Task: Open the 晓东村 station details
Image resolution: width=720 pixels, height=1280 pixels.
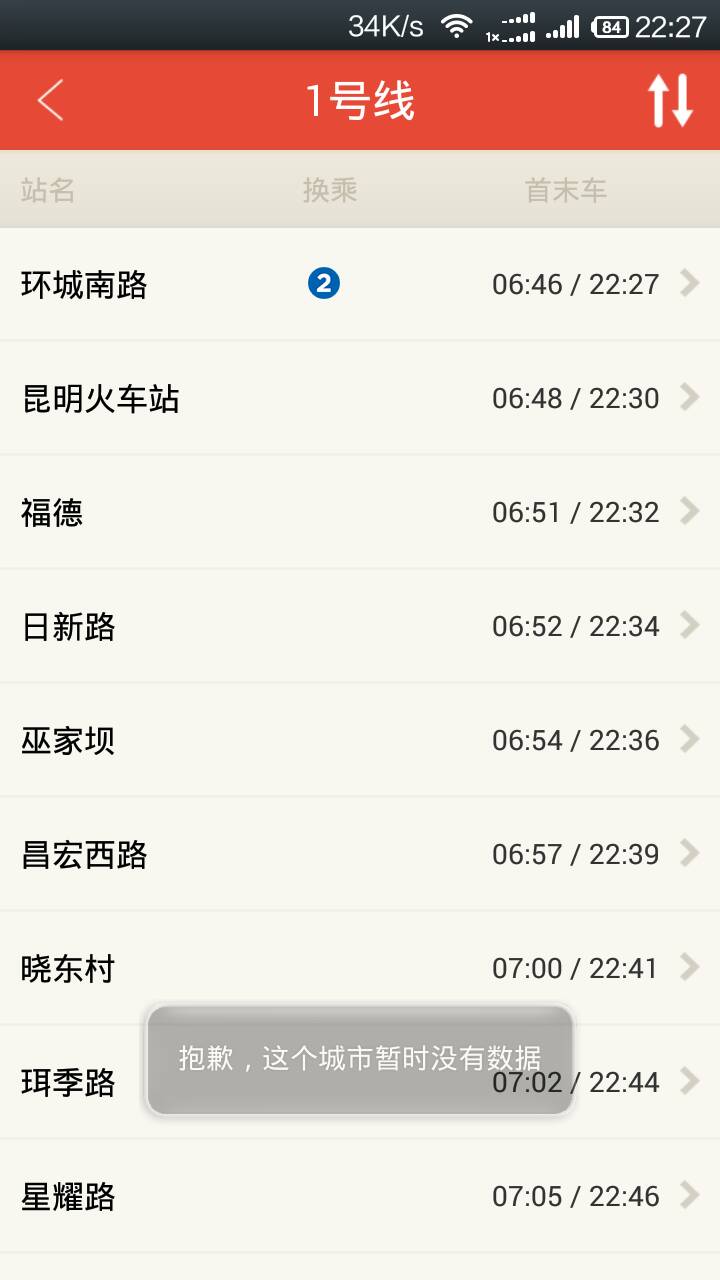Action: (x=360, y=968)
